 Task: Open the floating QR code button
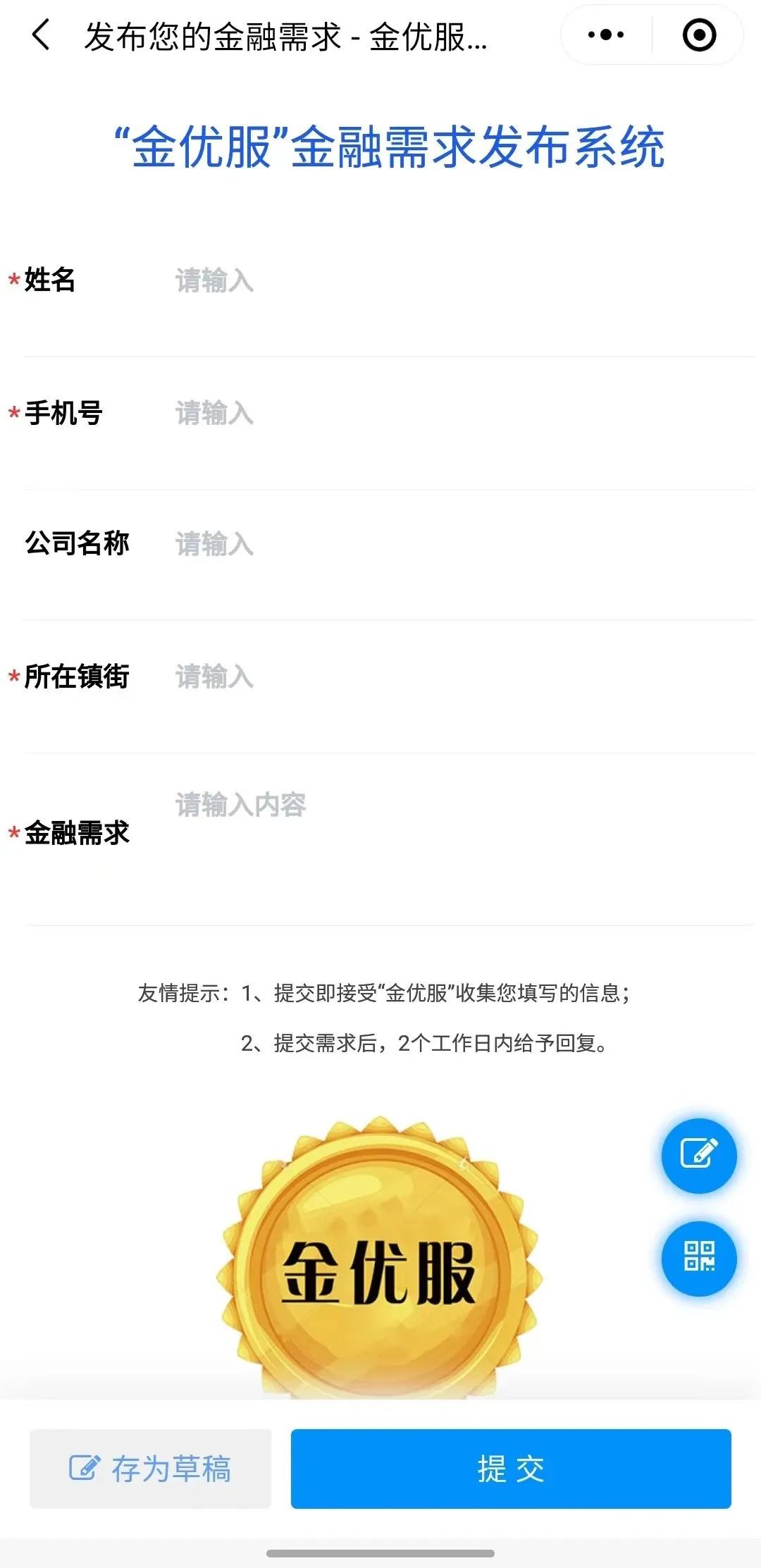[x=698, y=1258]
